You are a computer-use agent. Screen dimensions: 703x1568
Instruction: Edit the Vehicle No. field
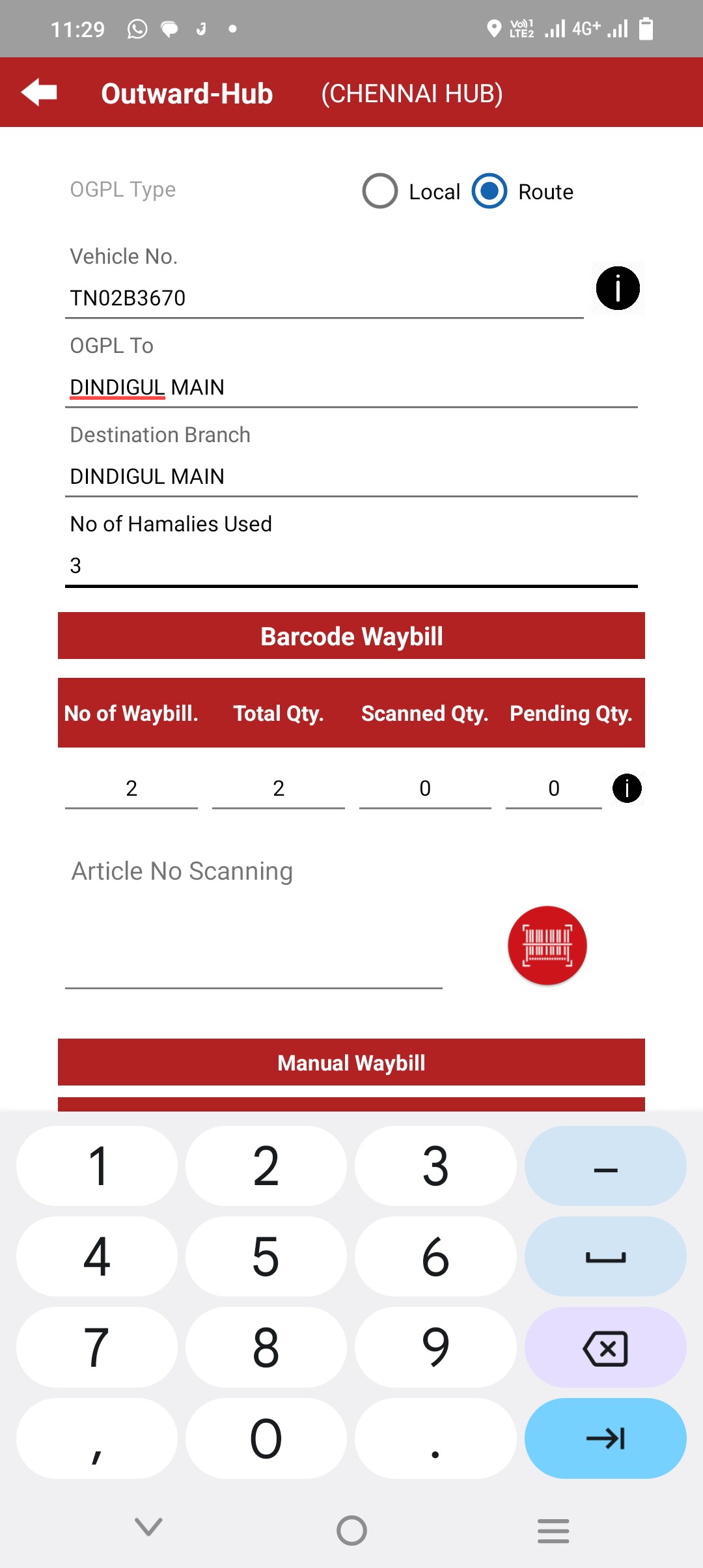click(x=324, y=298)
